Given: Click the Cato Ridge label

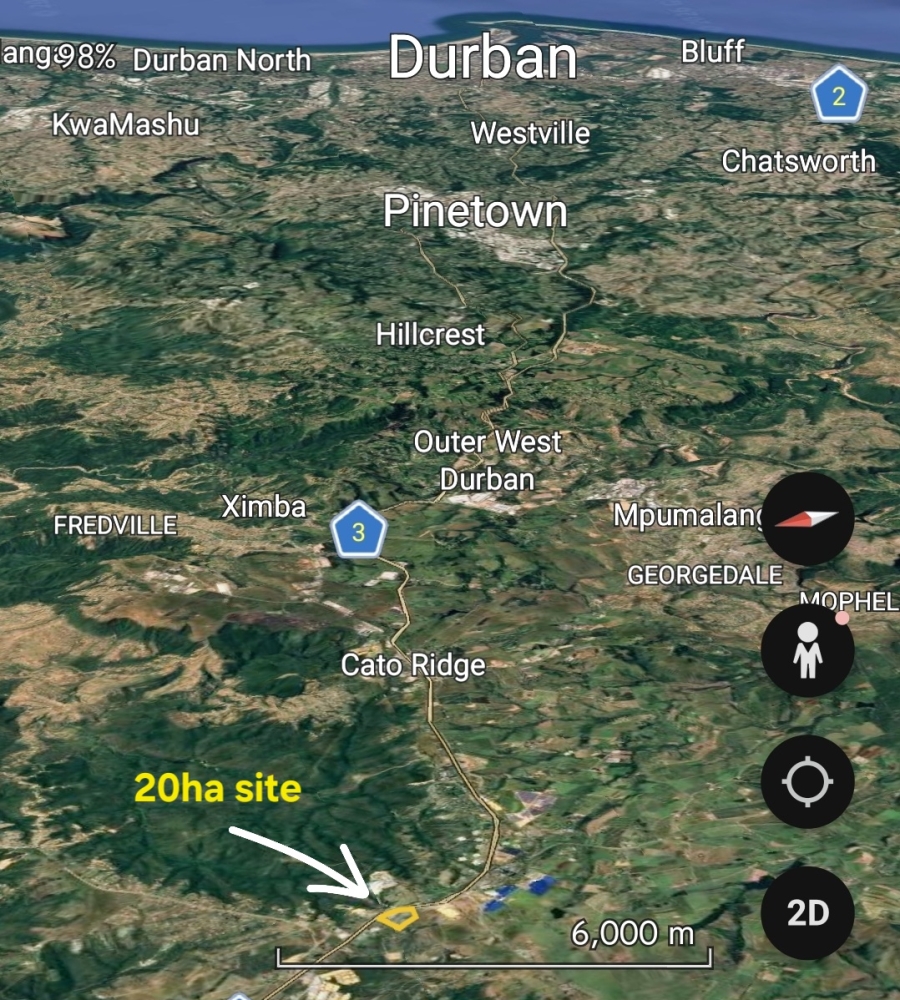Looking at the screenshot, I should tap(413, 664).
